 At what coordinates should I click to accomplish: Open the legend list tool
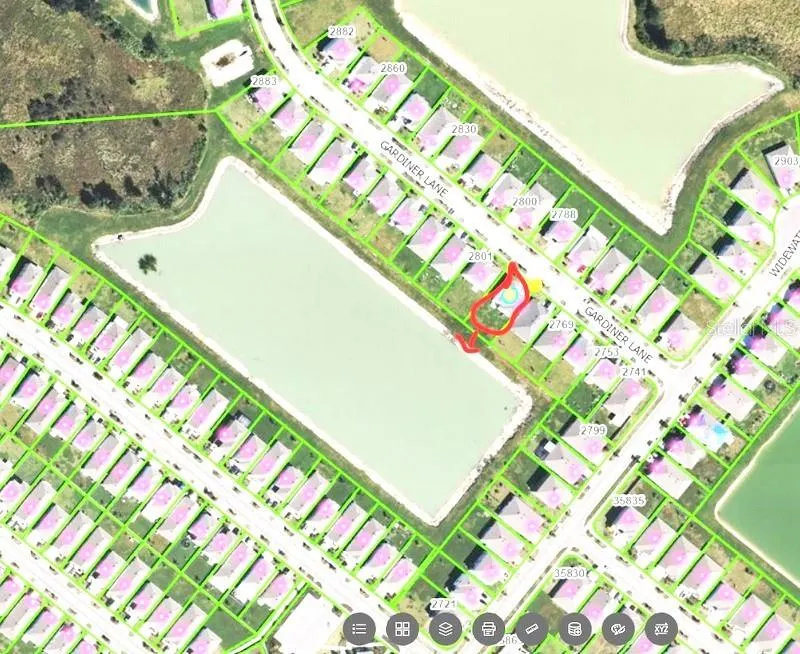pyautogui.click(x=360, y=629)
